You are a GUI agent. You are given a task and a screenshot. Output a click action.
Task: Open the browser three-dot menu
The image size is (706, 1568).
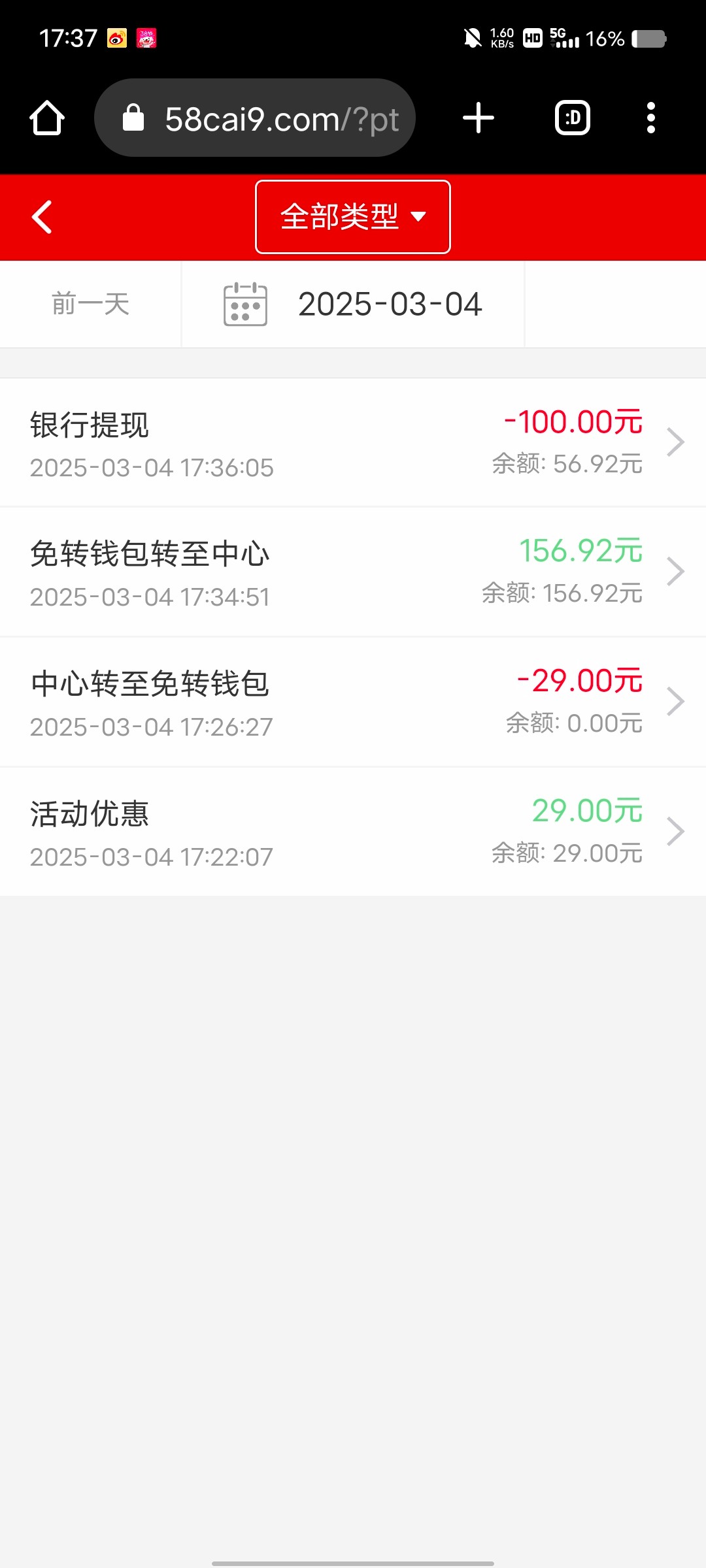pyautogui.click(x=650, y=118)
